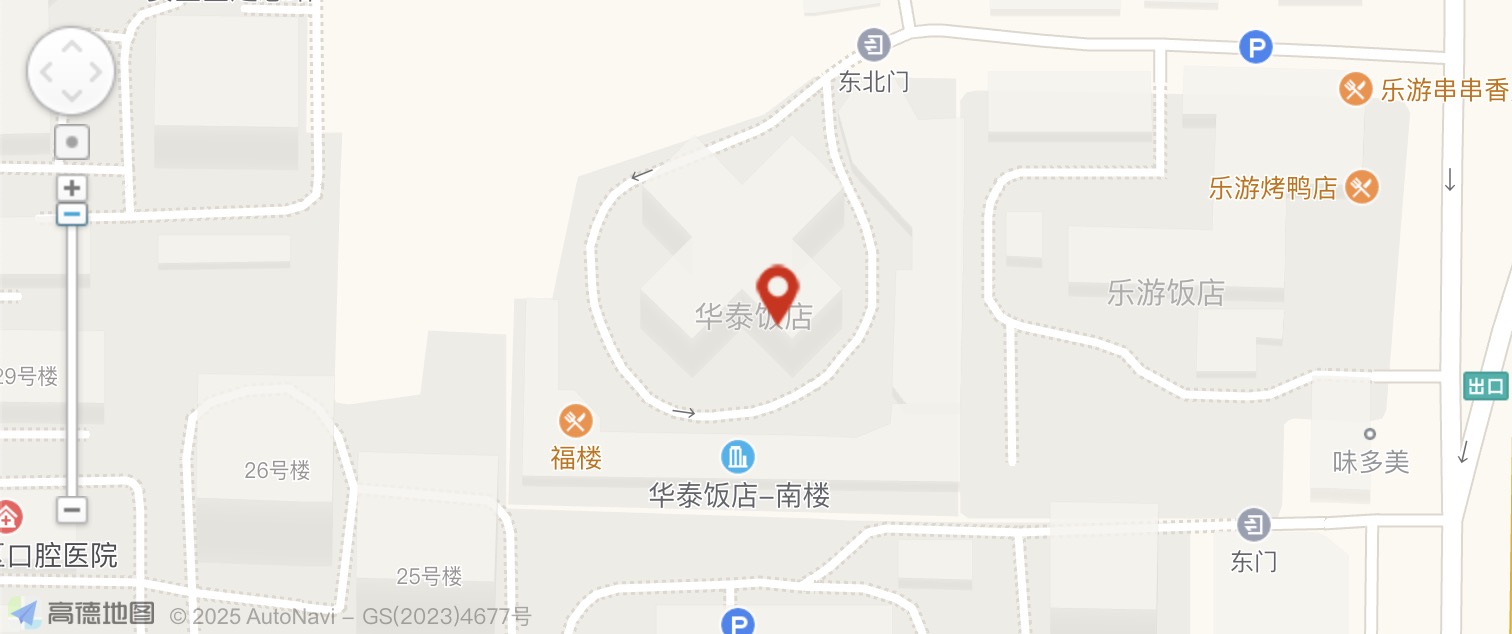Tap the pan control compass
Image resolution: width=1512 pixels, height=634 pixels.
click(71, 72)
